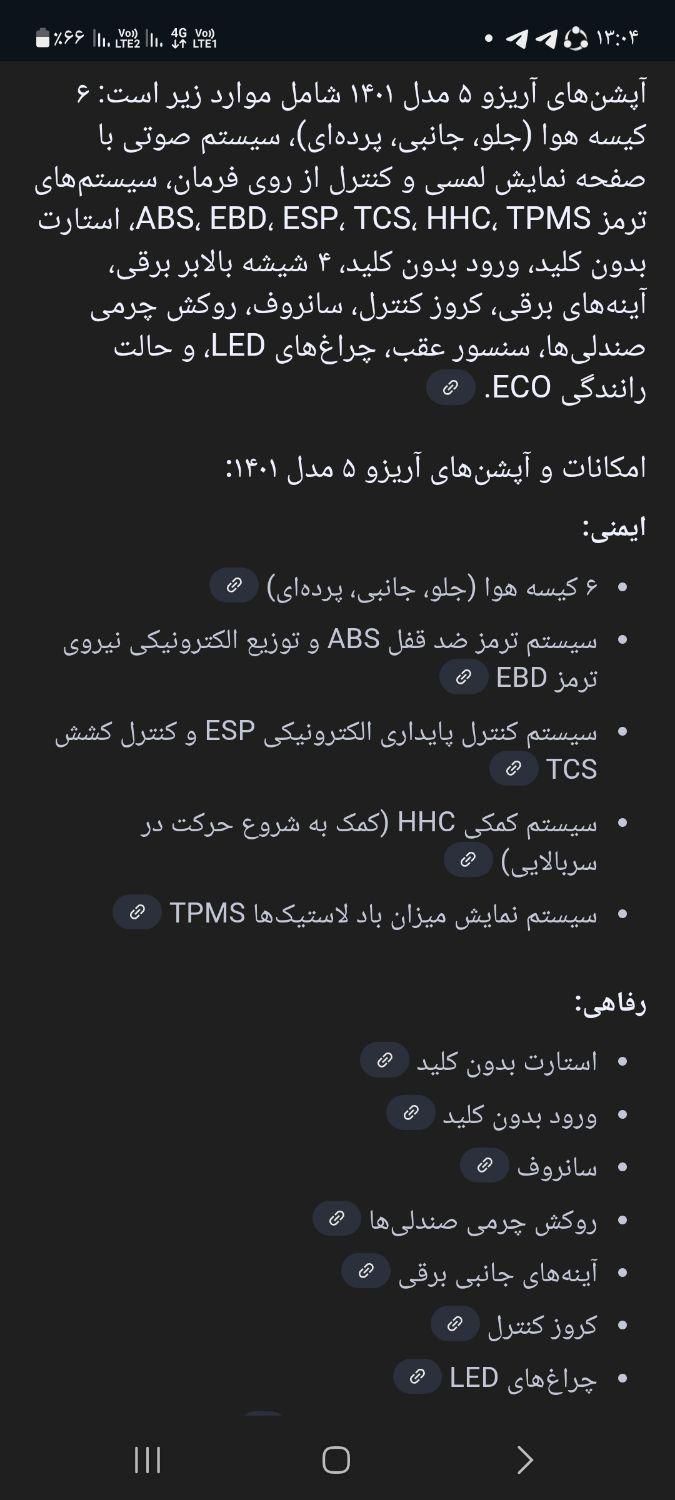Open the recent apps view
675x1500 pixels.
147,1461
